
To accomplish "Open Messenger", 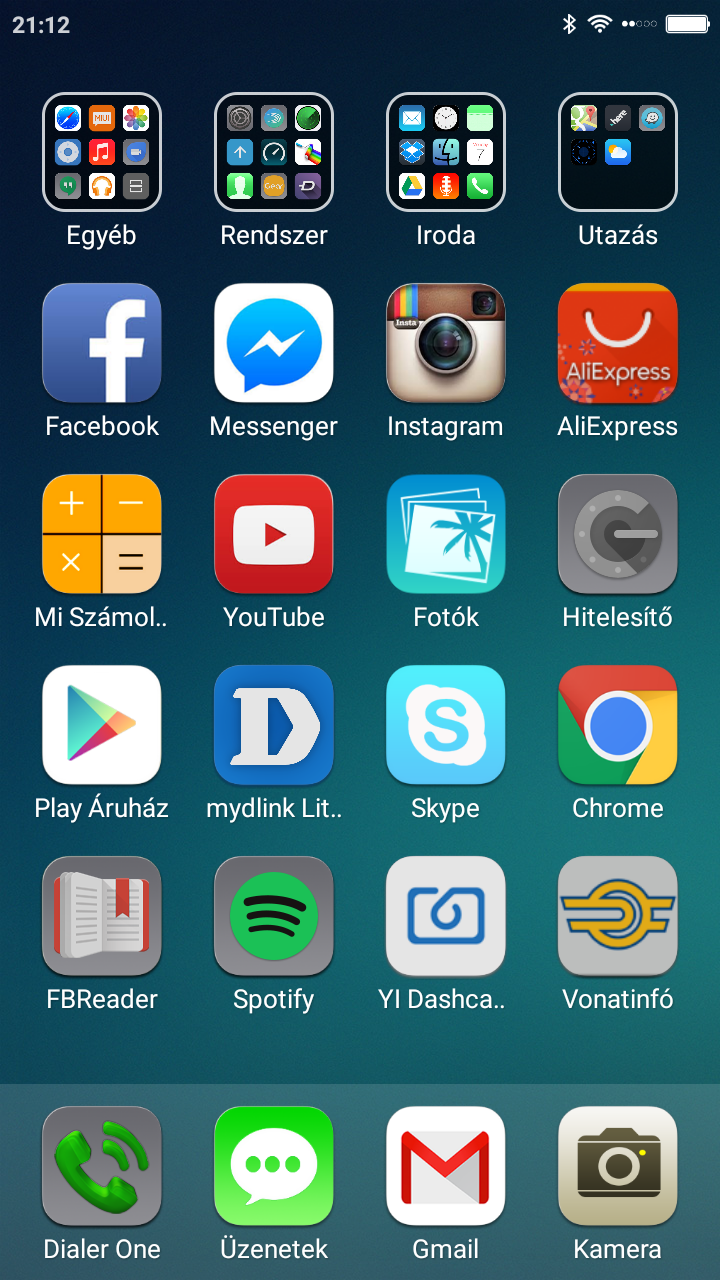I will pos(274,343).
